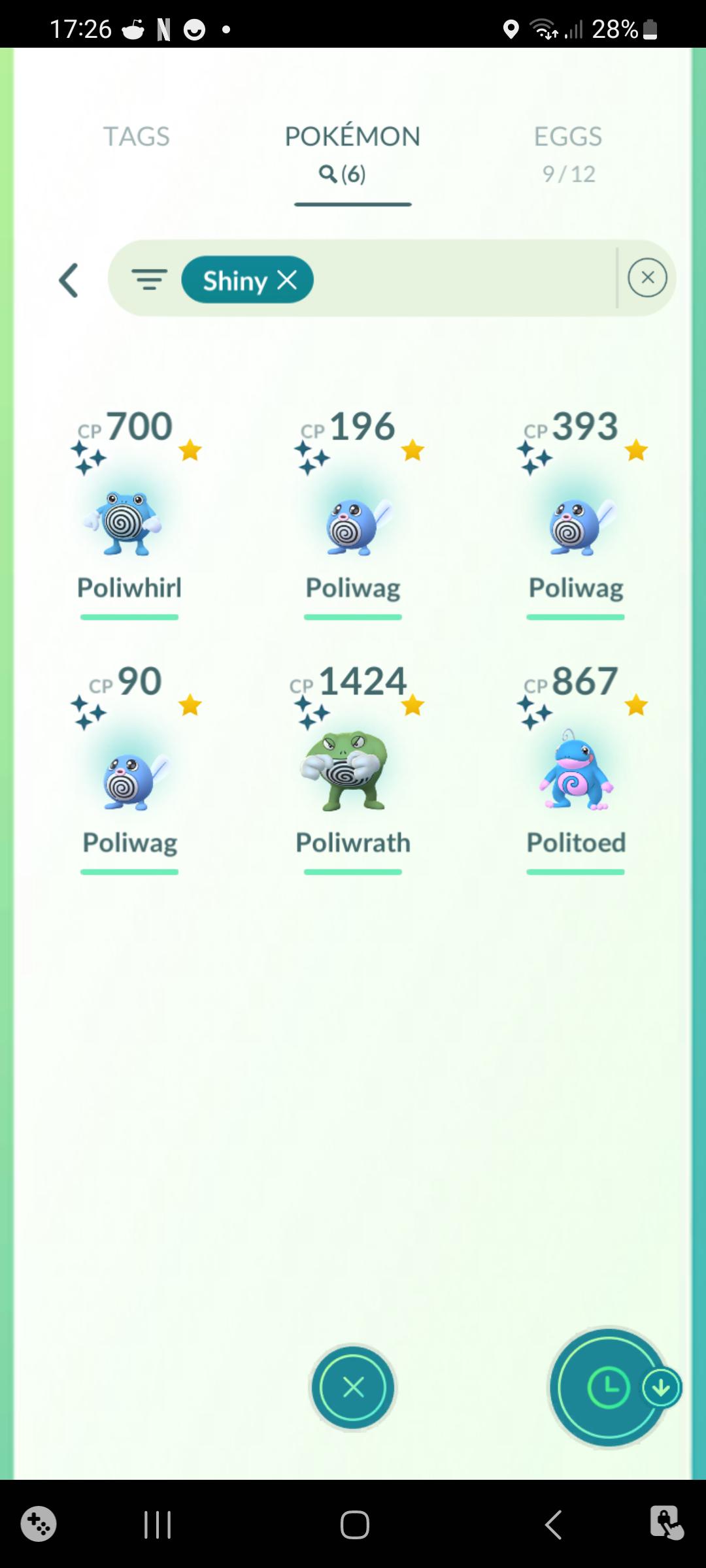Open the recent apps view
706x1568 pixels.
point(157,1526)
